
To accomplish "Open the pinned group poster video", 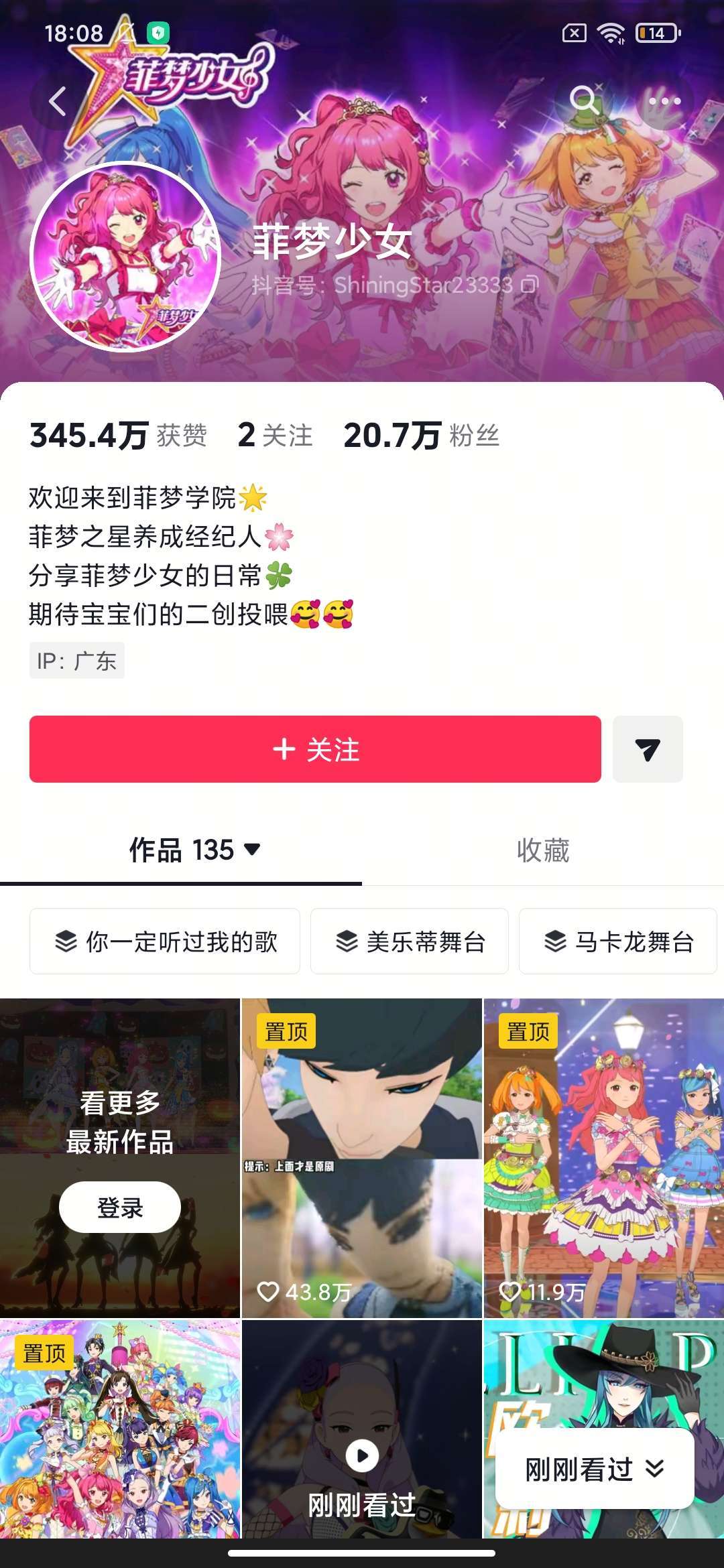I will [x=120, y=1429].
